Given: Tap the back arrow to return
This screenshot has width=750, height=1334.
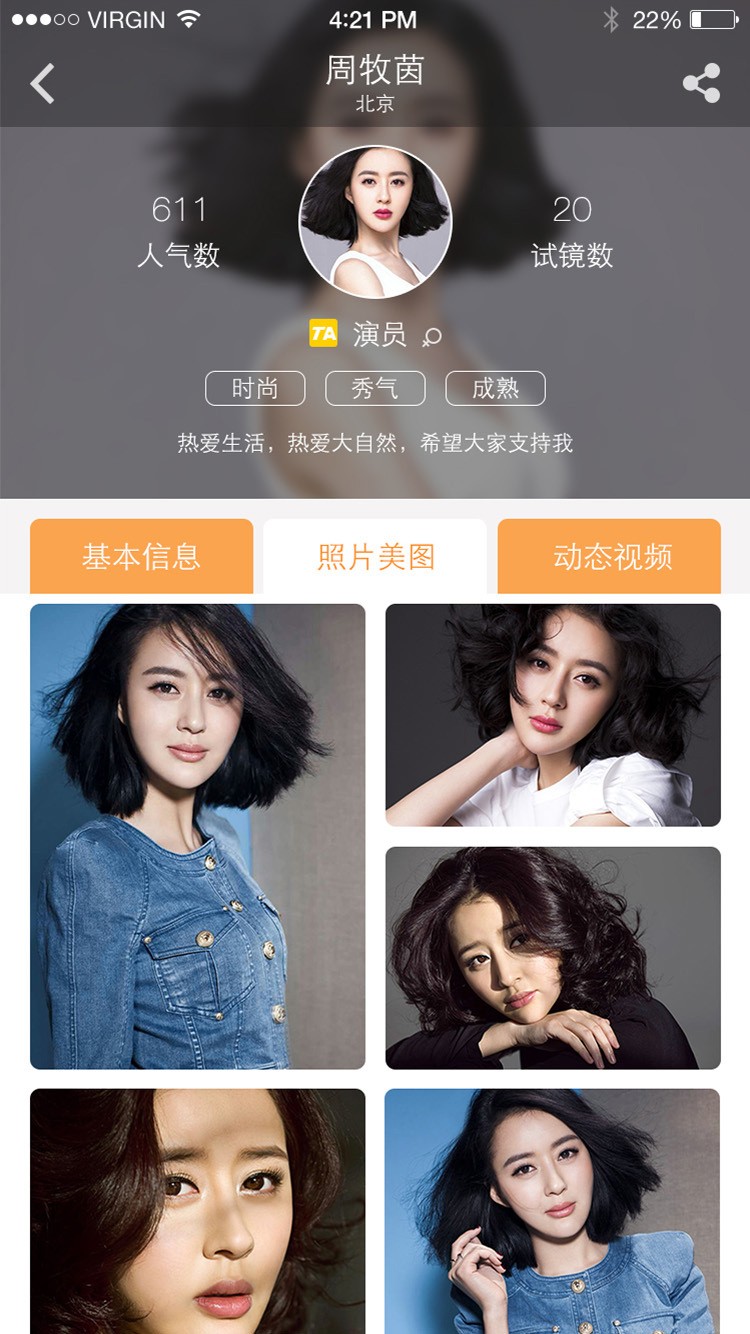Looking at the screenshot, I should (x=41, y=83).
